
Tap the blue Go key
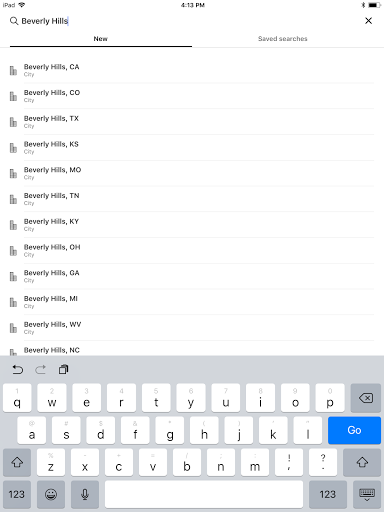point(354,430)
